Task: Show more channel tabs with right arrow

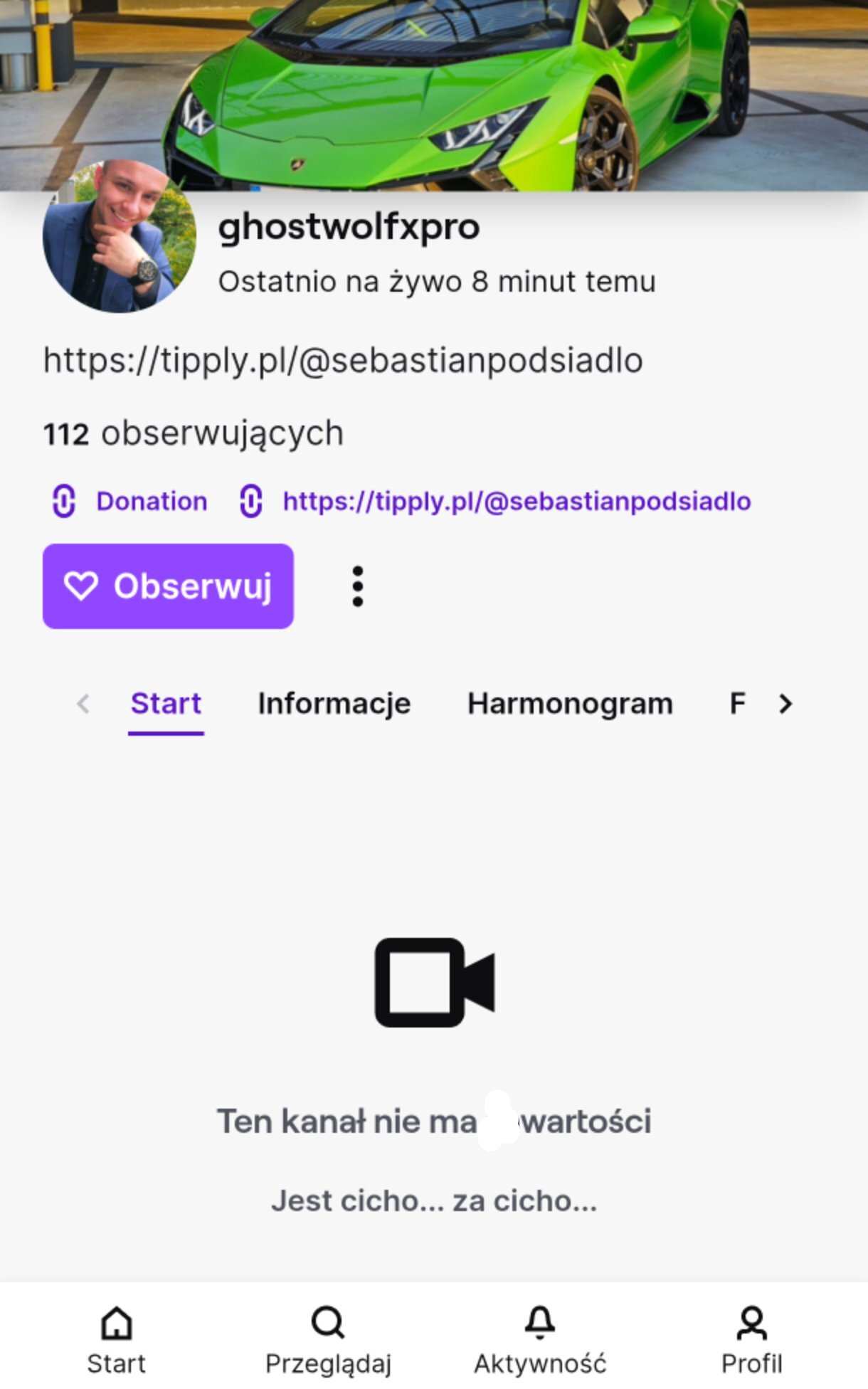Action: [x=785, y=704]
